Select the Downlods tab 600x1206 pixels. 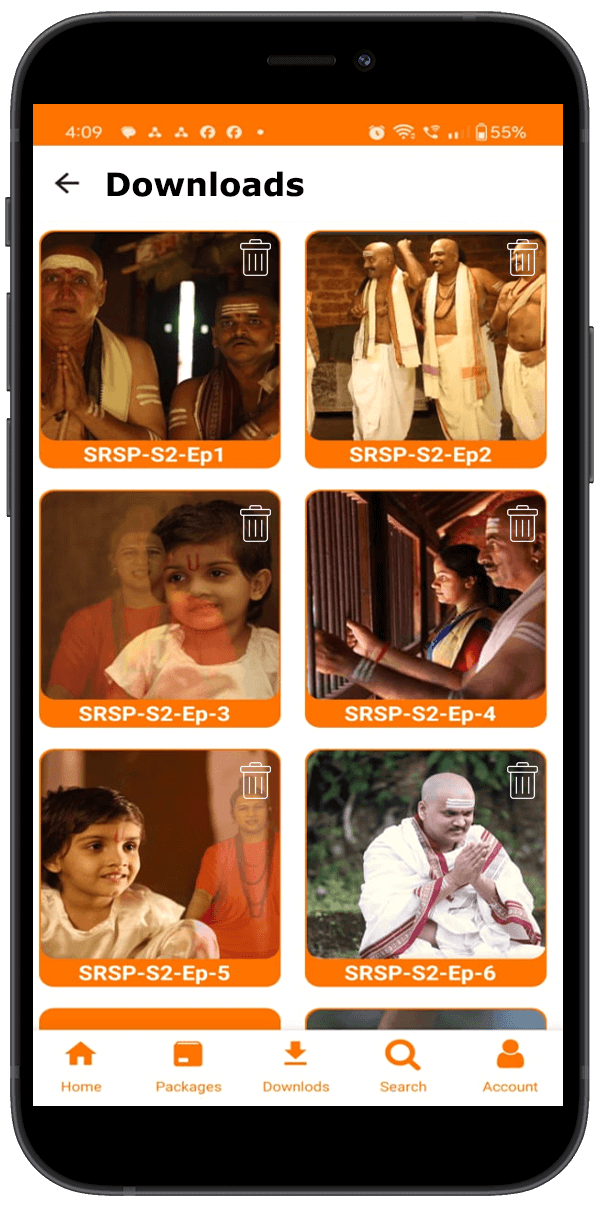(296, 1067)
